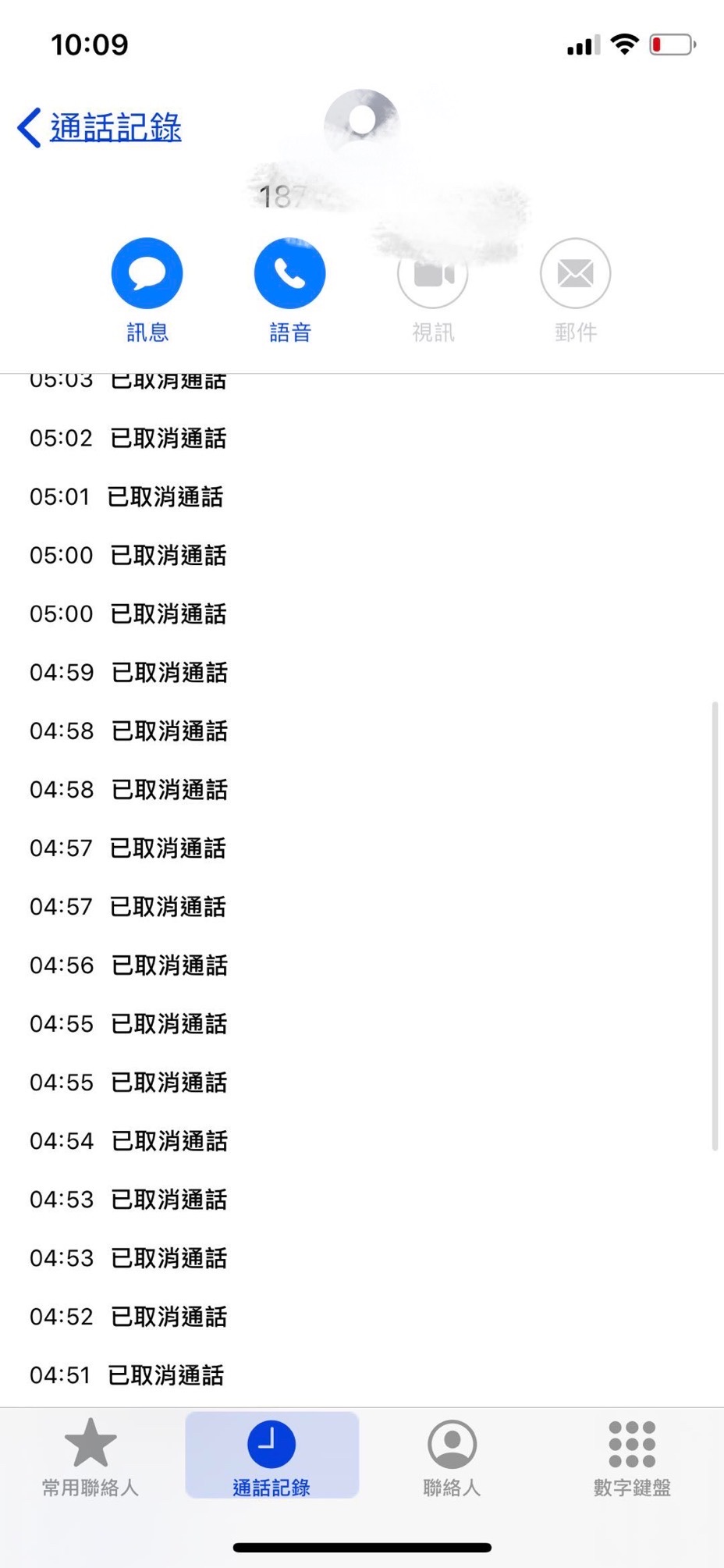Start a voice call with 語音
This screenshot has height=1568, width=724.
289,275
